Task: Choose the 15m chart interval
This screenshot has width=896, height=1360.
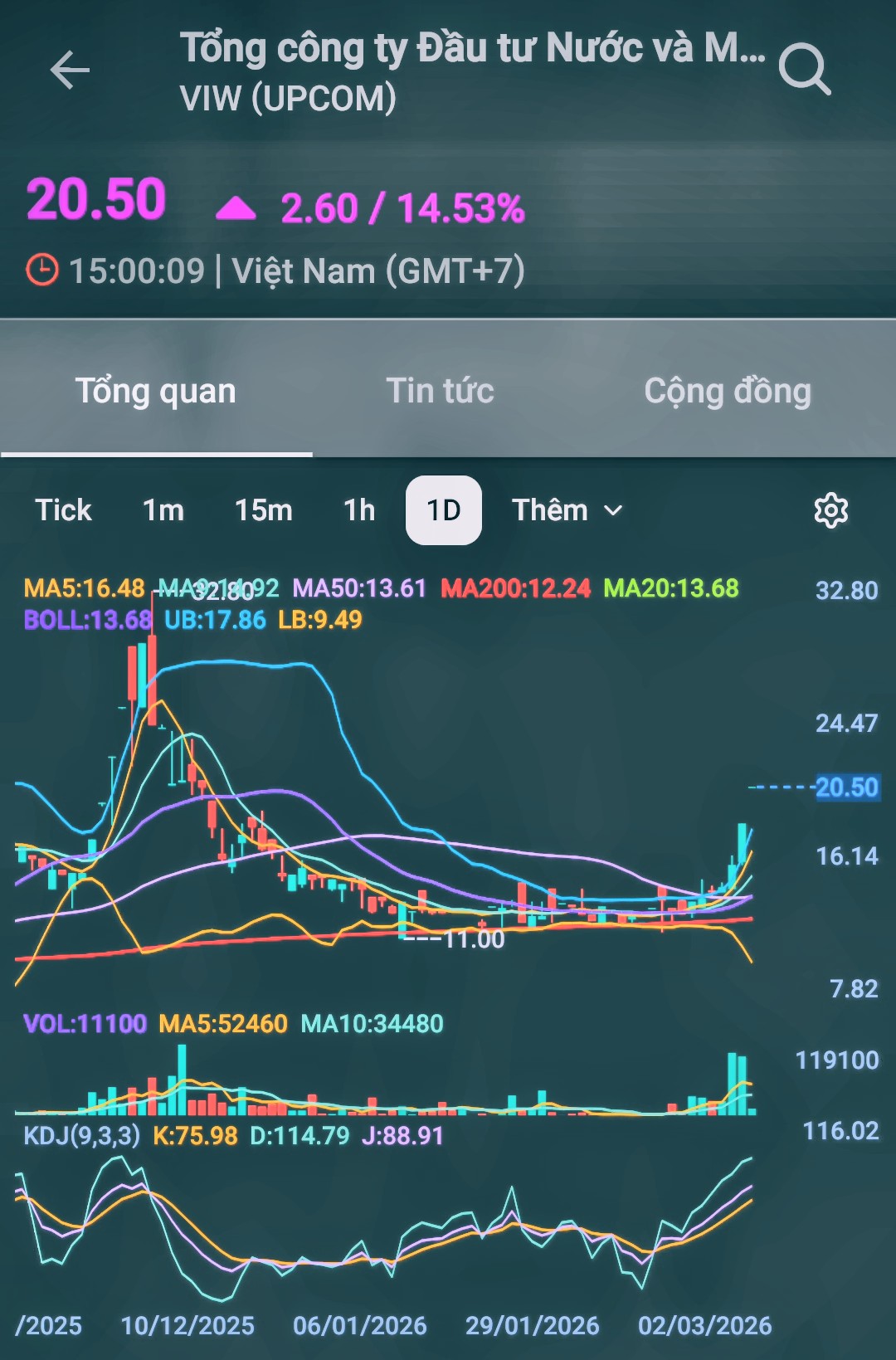Action: pos(263,510)
